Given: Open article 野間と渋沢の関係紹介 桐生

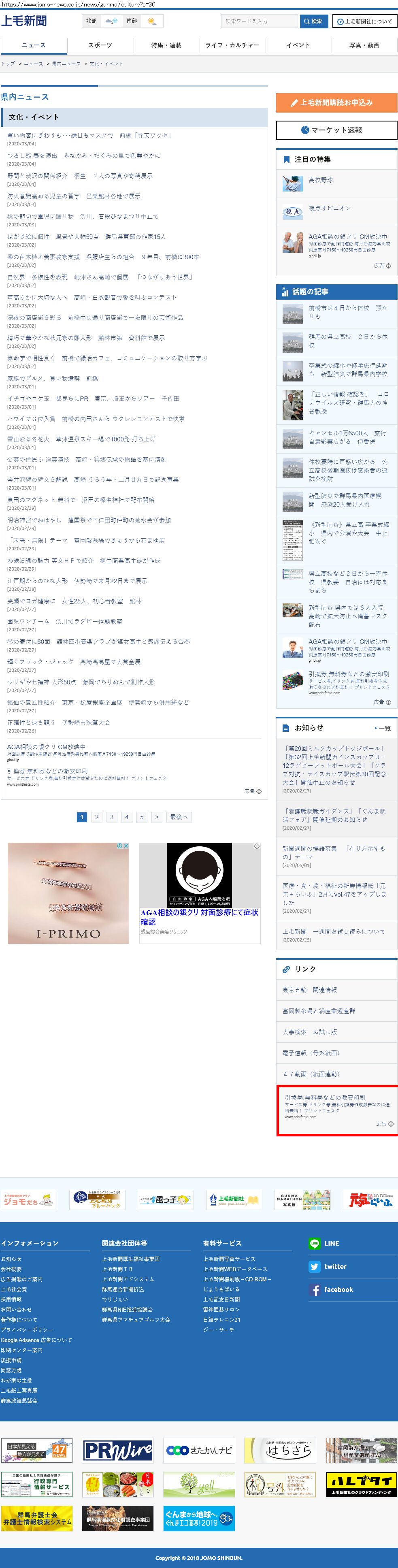Looking at the screenshot, I should 80,176.
